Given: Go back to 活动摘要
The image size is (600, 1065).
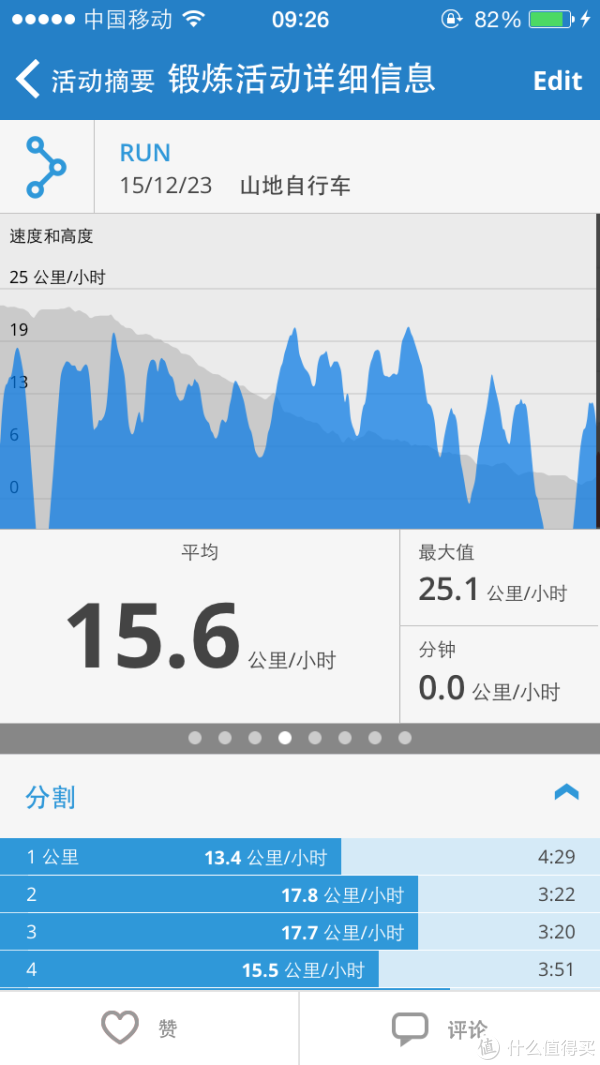Looking at the screenshot, I should (x=85, y=80).
